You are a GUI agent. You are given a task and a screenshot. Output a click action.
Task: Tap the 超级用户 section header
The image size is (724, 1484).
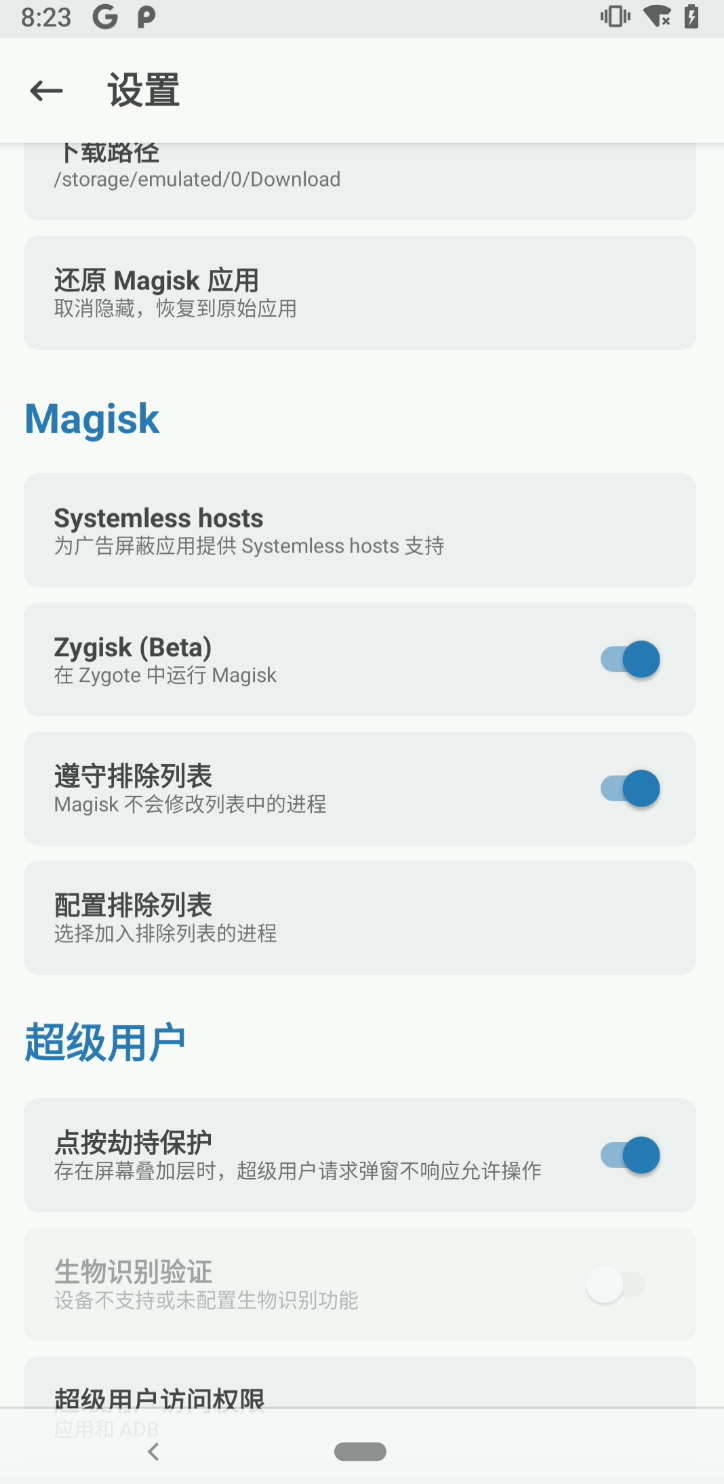105,1041
